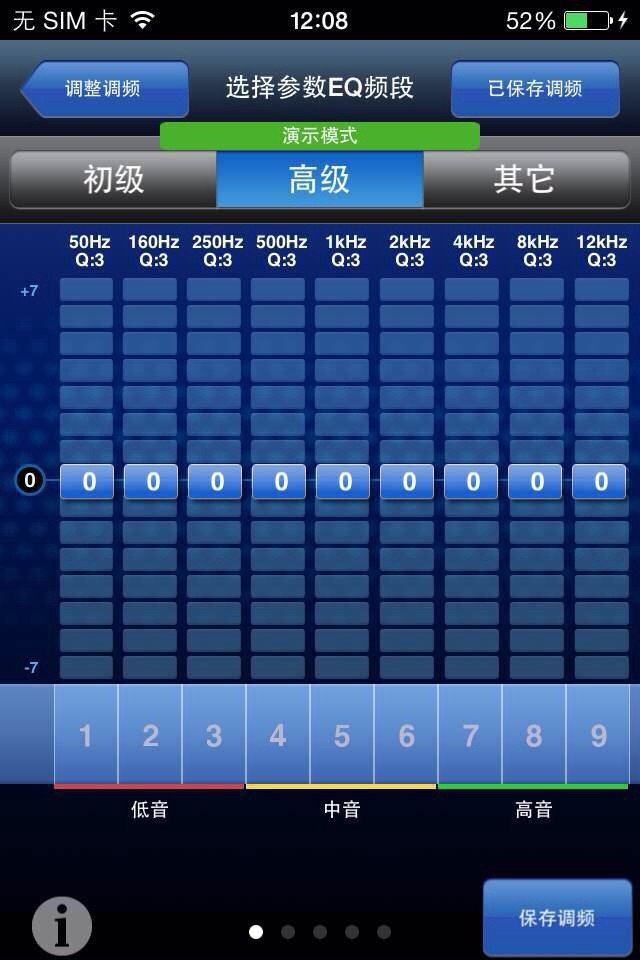Tap the 12kHz slider handle
Viewport: 640px width, 960px height.
[x=601, y=482]
